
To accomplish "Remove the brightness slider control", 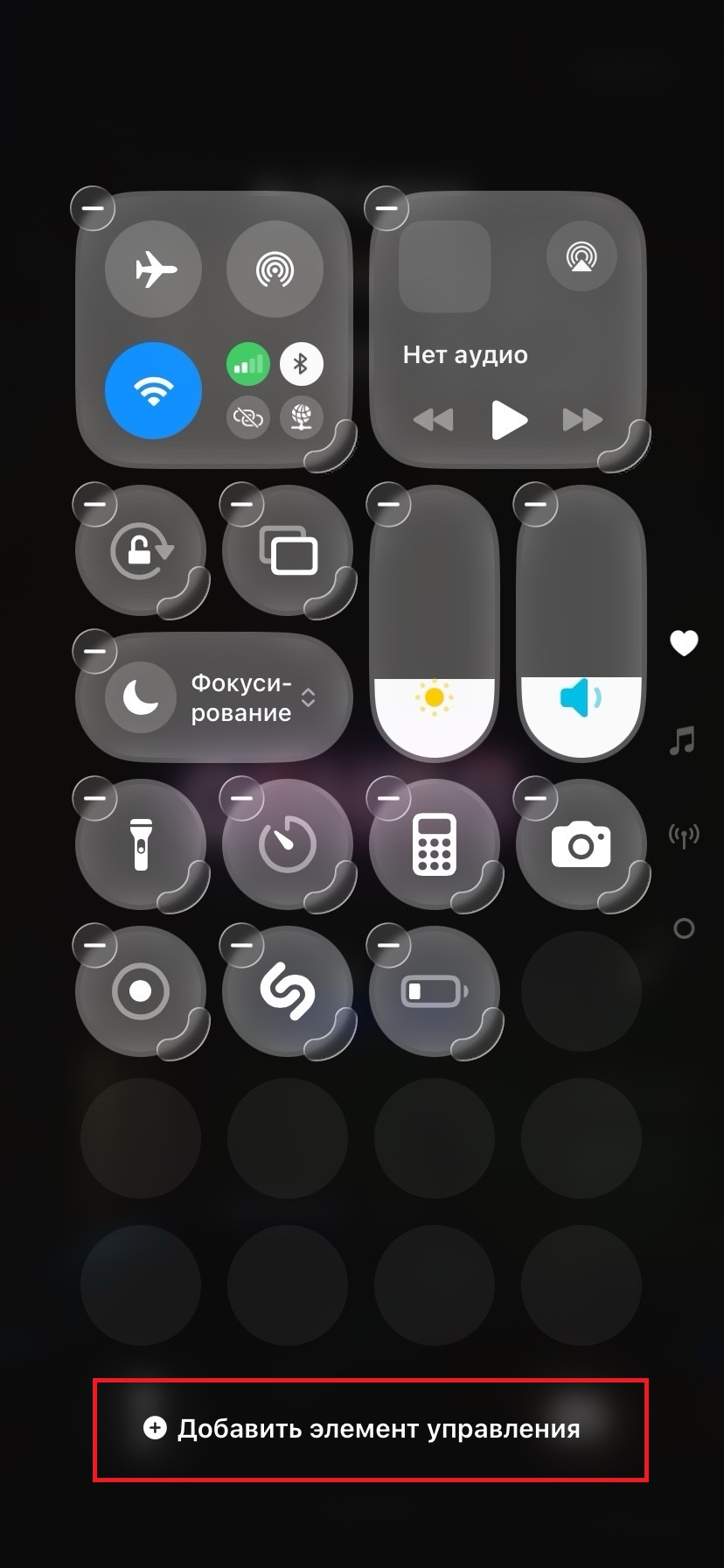I will click(x=387, y=504).
